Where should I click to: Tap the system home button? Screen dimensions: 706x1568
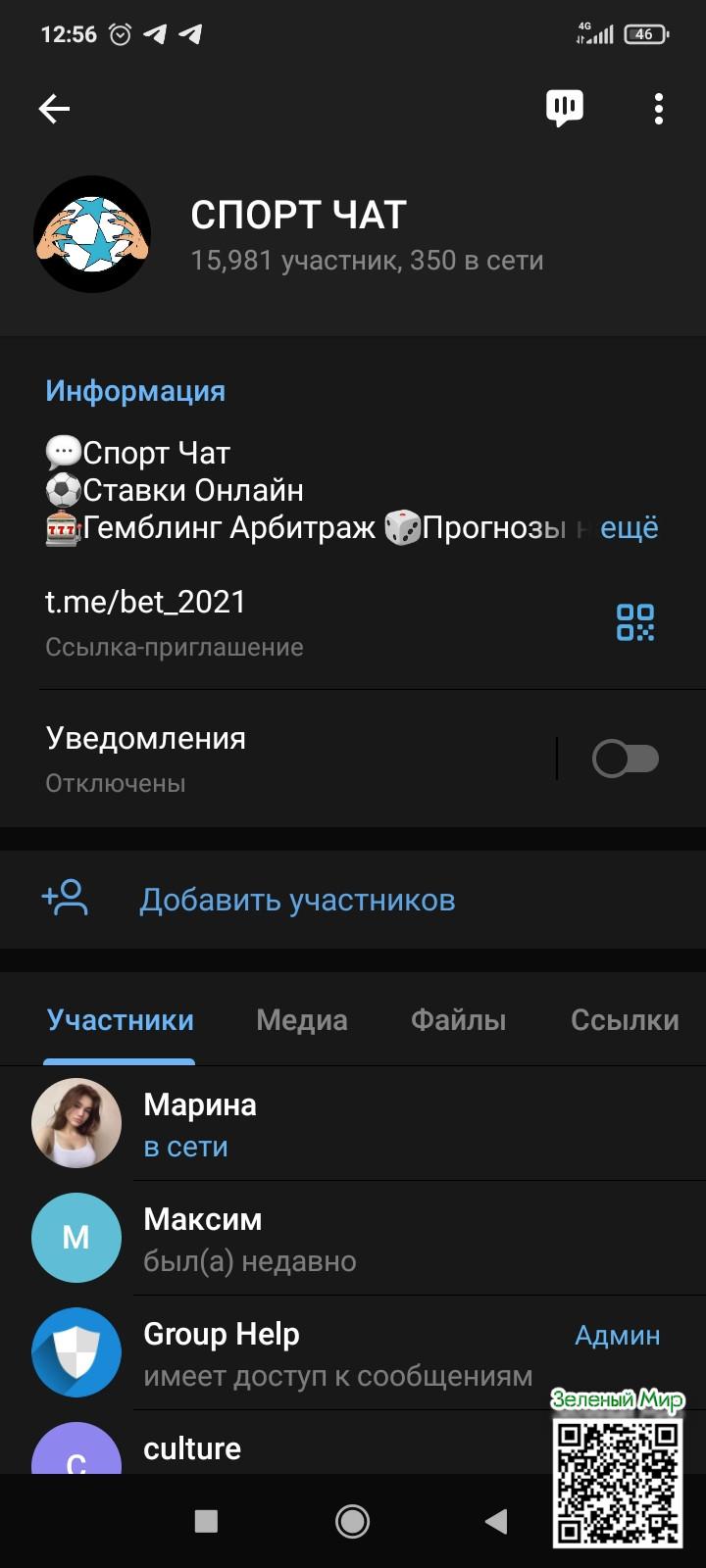pos(352,1521)
